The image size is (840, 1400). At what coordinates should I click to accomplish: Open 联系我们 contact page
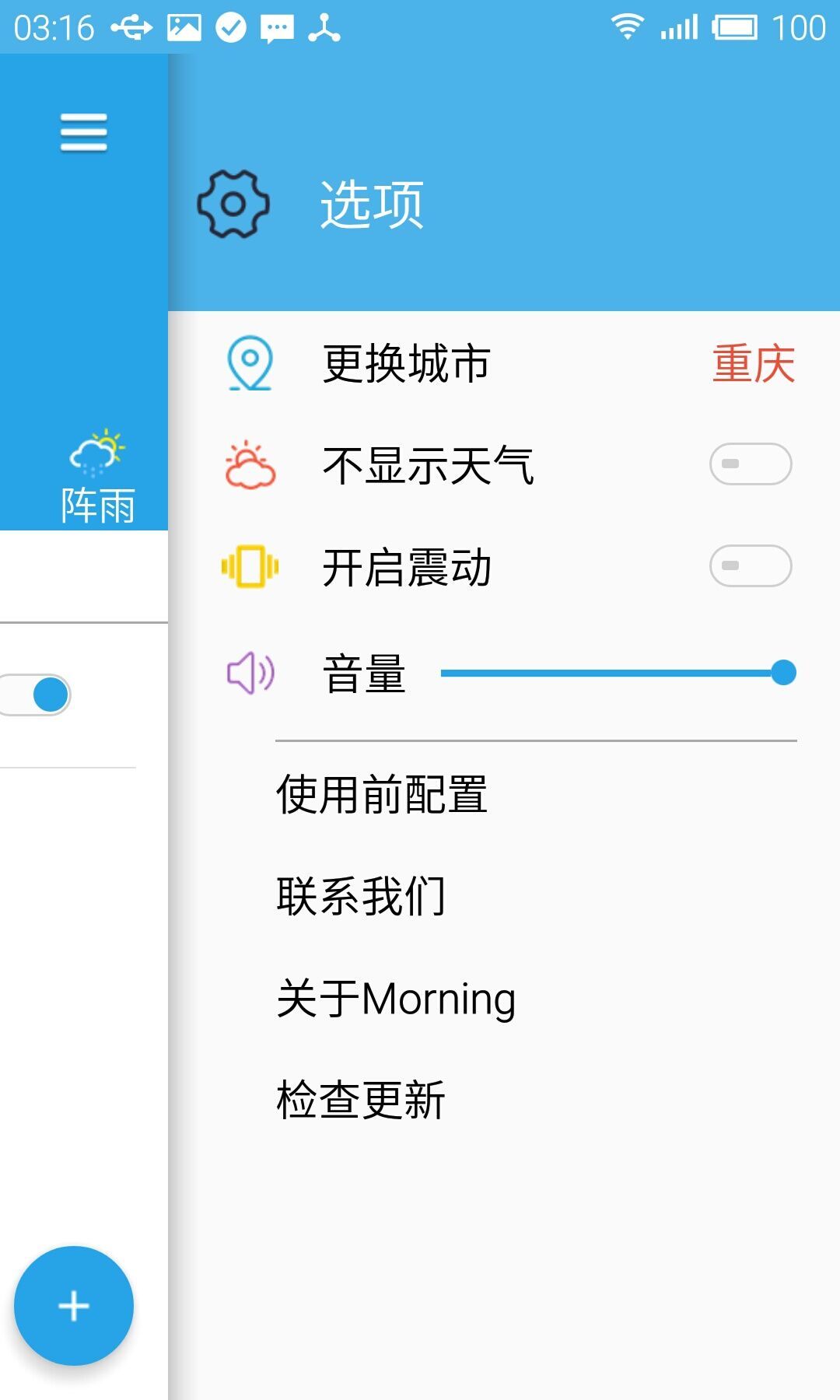coord(361,896)
